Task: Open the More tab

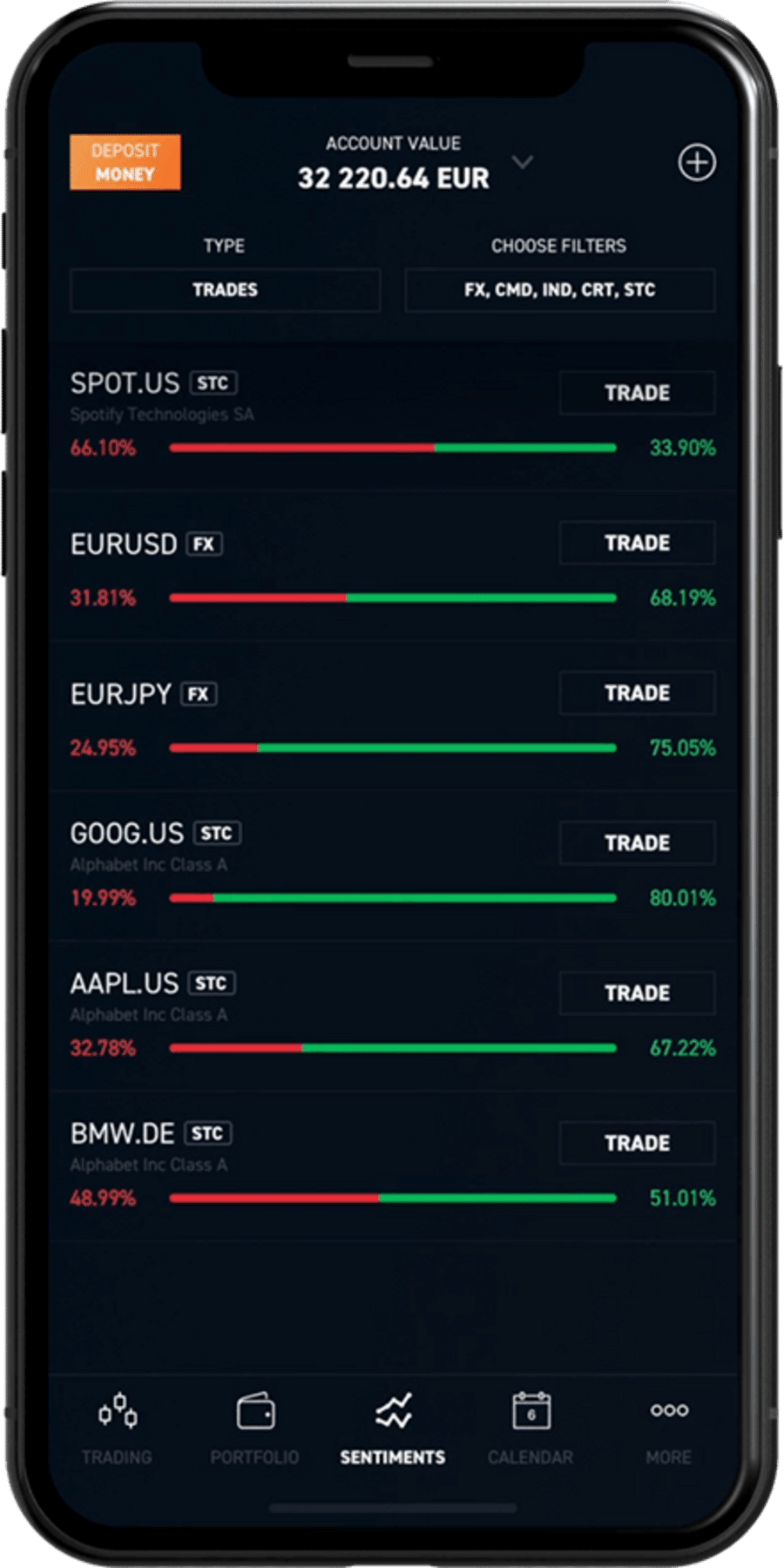Action: point(669,1429)
